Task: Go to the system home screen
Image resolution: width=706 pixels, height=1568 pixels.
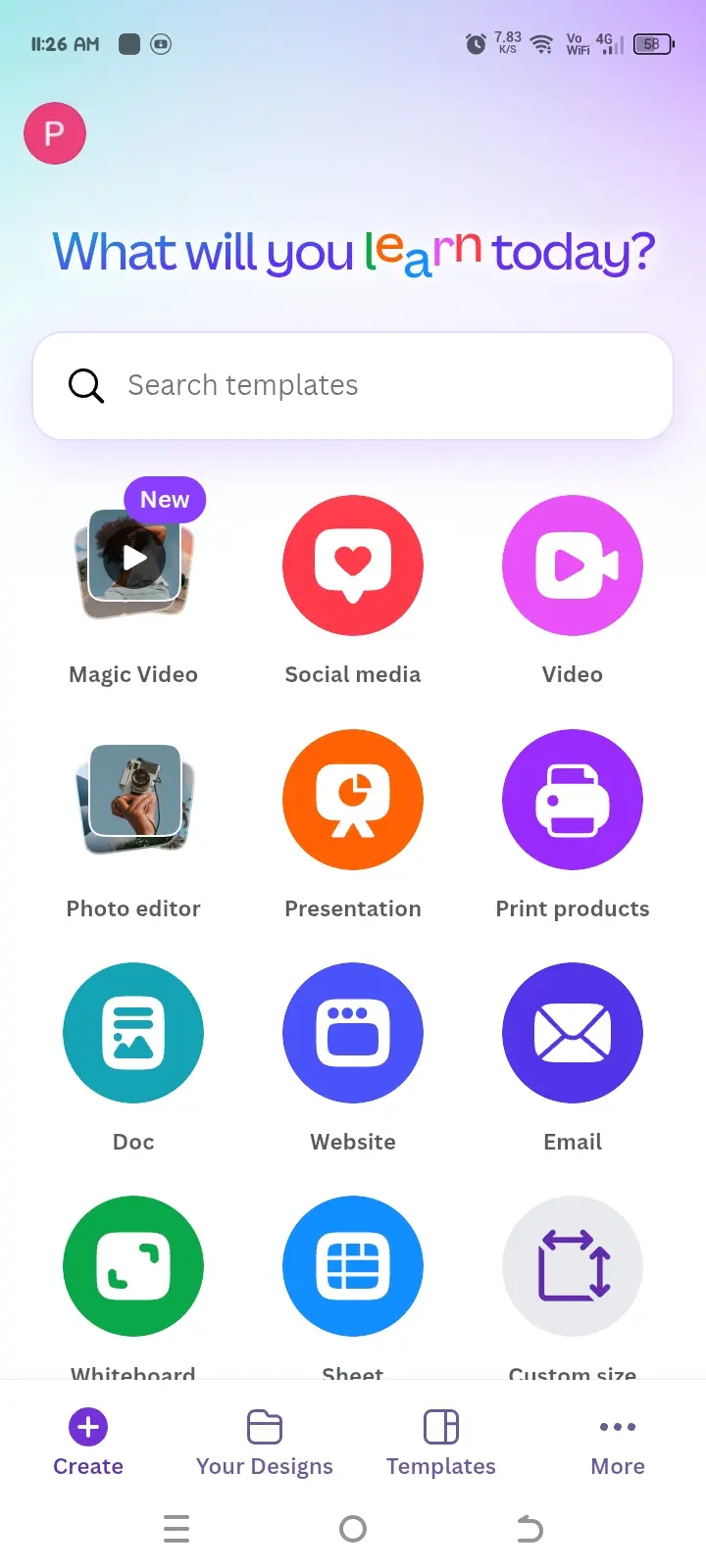Action: [x=353, y=1529]
